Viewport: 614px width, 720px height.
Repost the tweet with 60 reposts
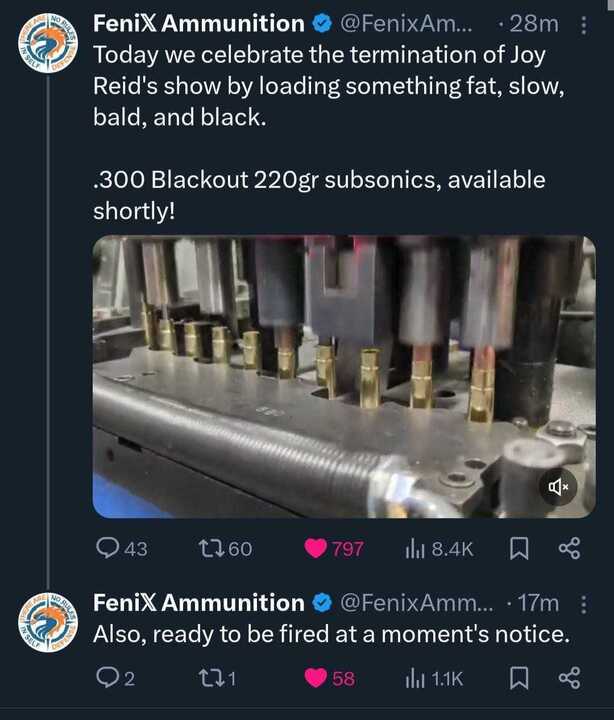225,548
